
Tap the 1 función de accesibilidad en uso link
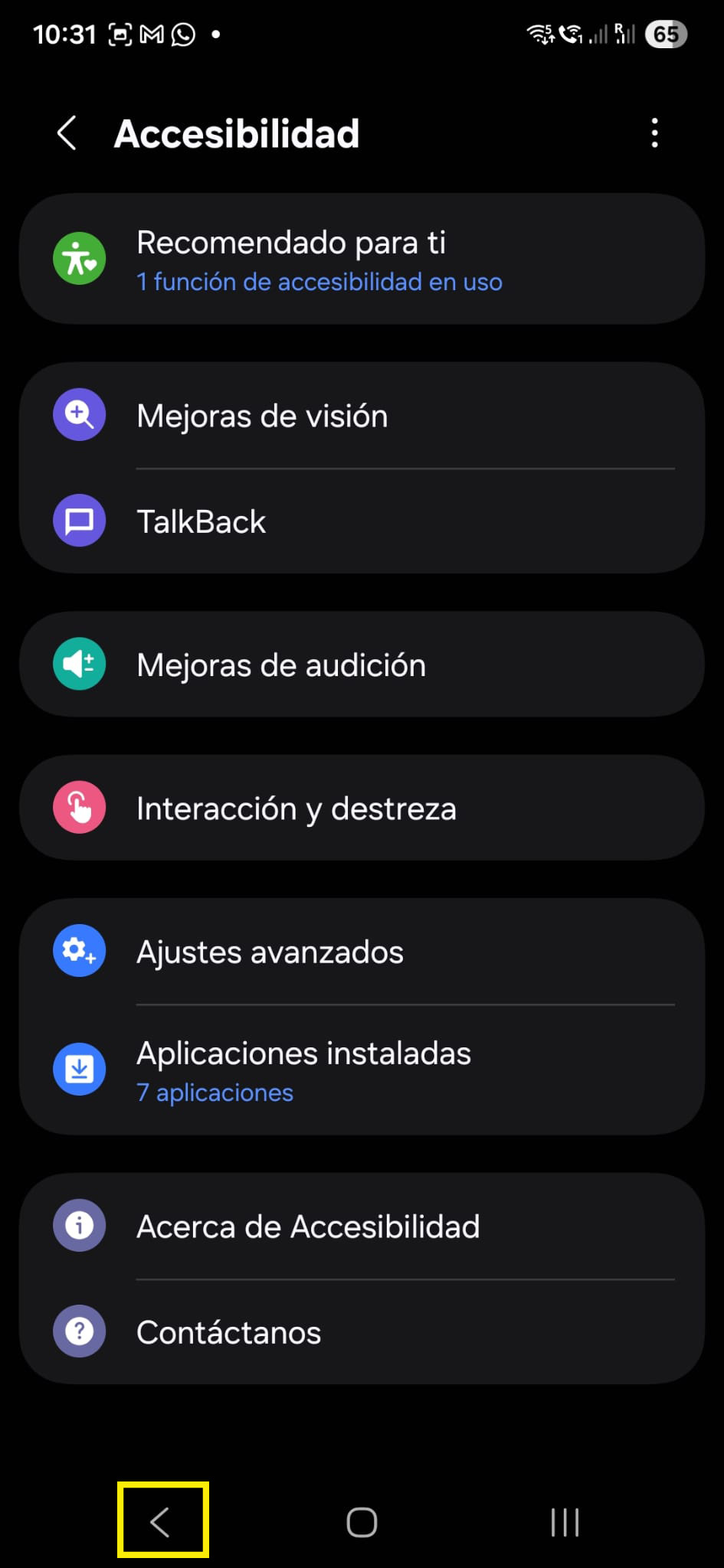(319, 282)
